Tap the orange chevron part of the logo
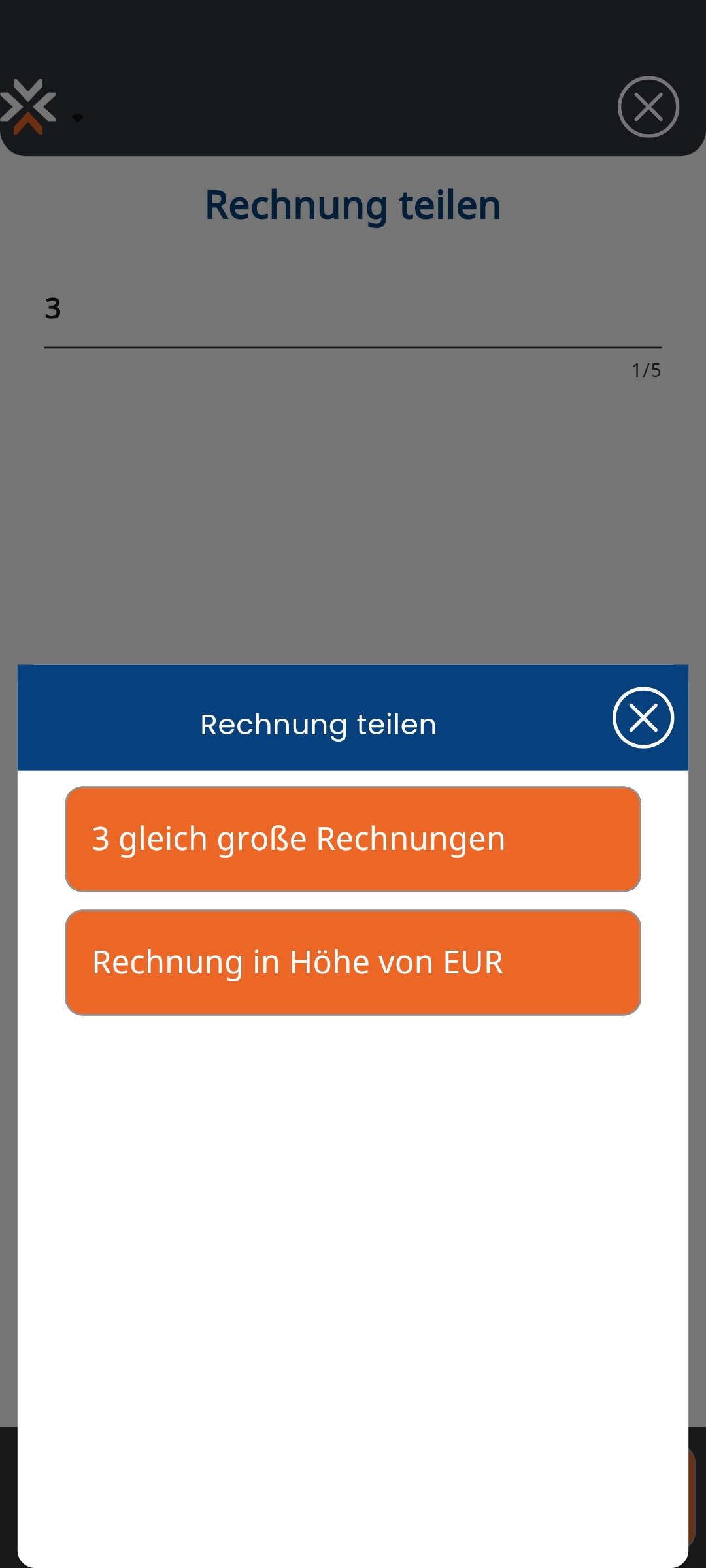This screenshot has width=706, height=1568. click(x=29, y=124)
